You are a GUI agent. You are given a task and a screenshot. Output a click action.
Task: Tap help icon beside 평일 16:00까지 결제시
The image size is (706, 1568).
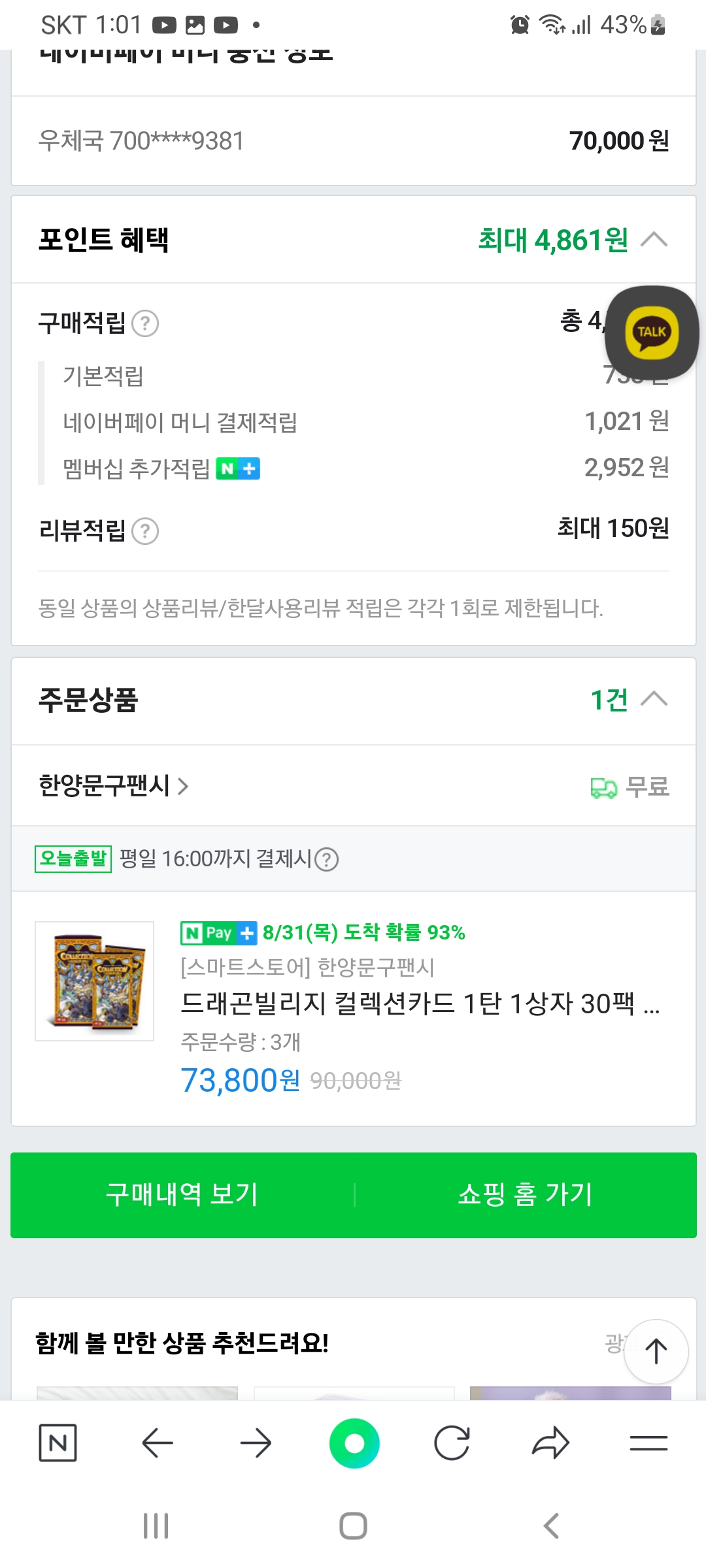(327, 859)
